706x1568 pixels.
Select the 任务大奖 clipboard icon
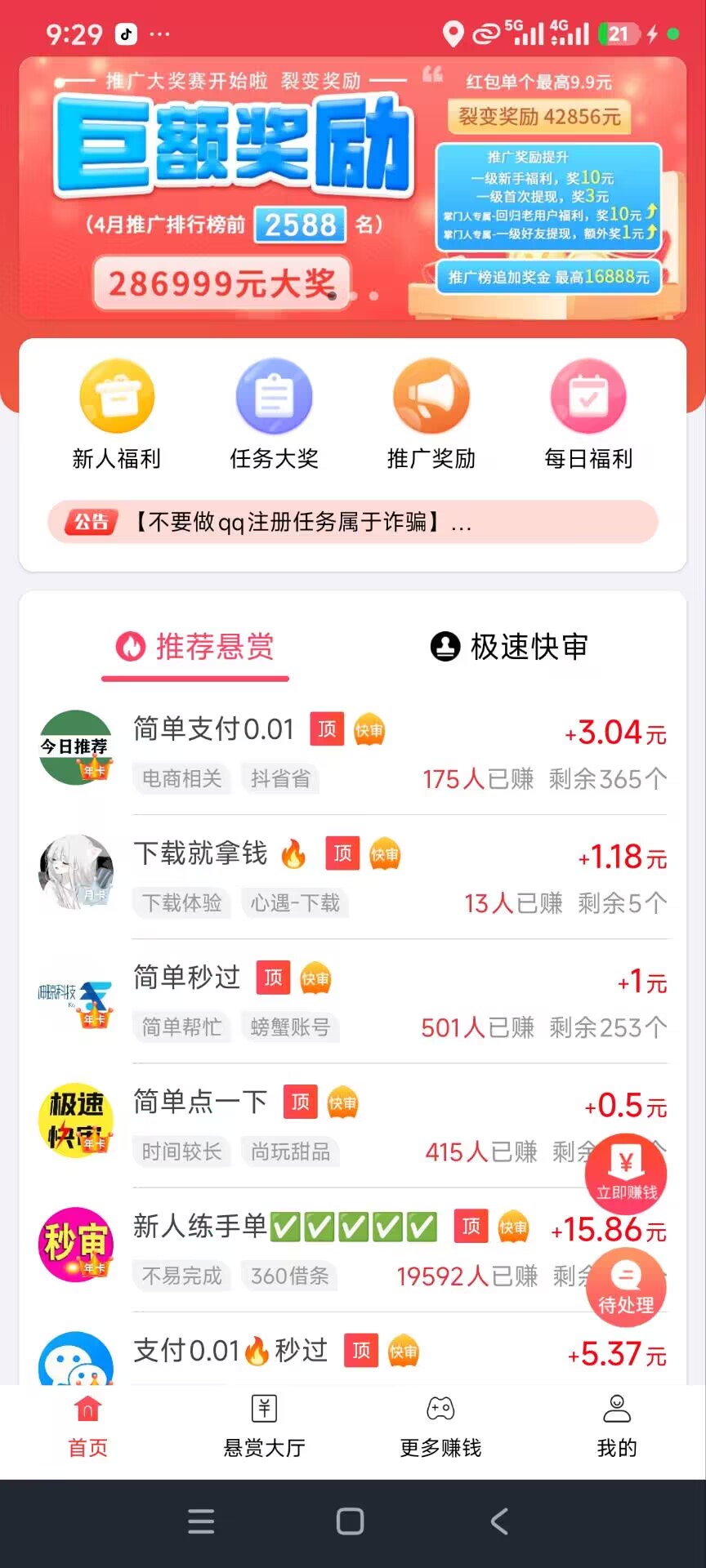point(274,396)
